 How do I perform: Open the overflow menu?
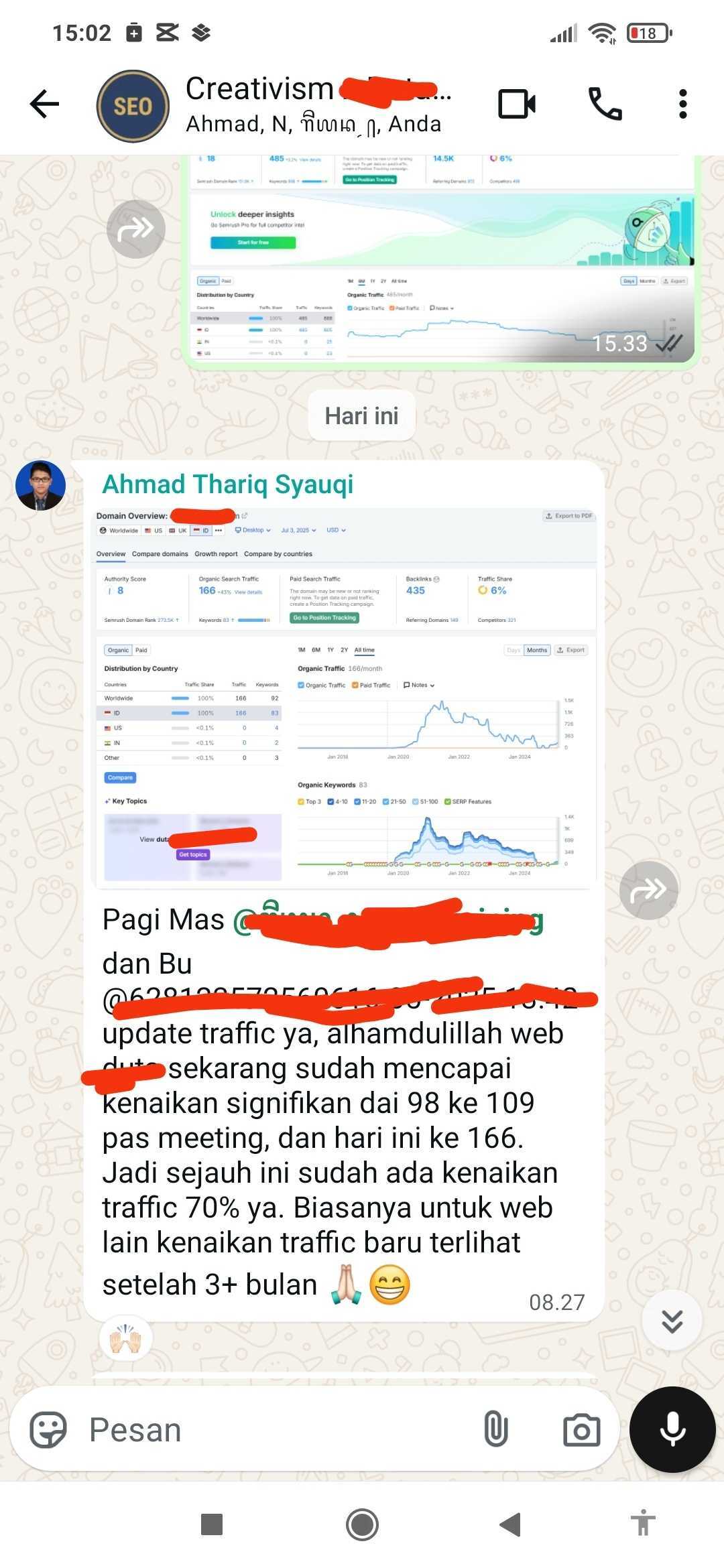click(x=682, y=105)
